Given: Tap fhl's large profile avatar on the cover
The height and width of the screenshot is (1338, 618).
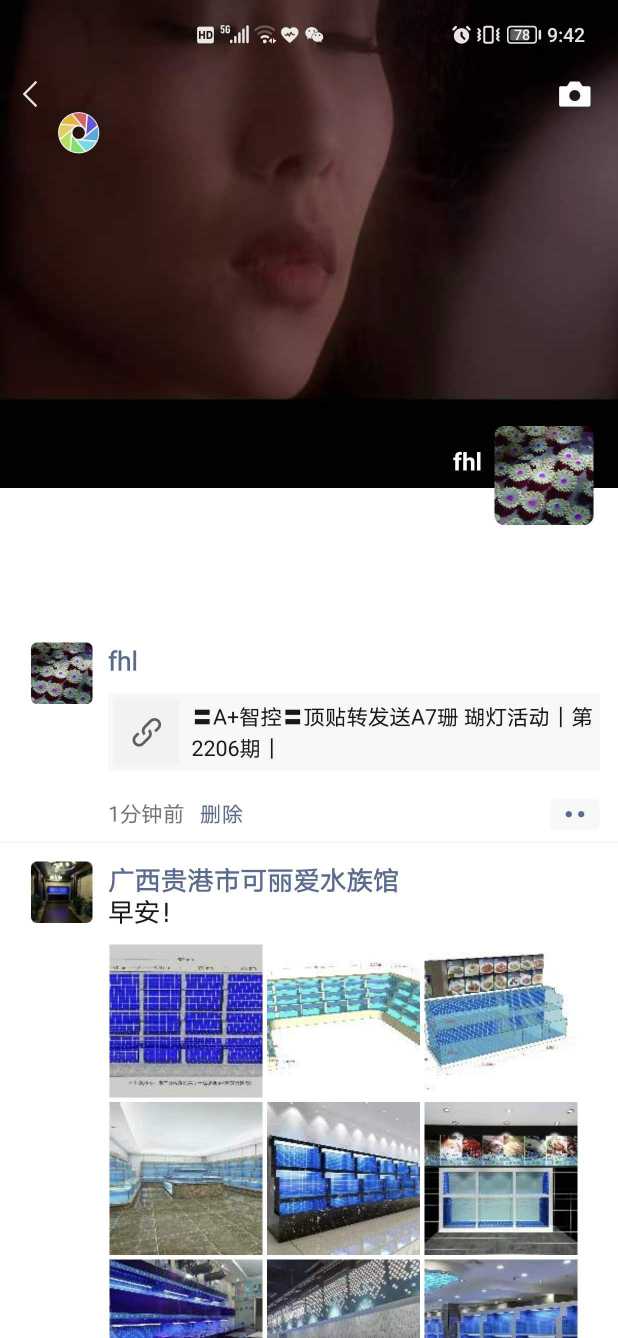Looking at the screenshot, I should click(543, 475).
